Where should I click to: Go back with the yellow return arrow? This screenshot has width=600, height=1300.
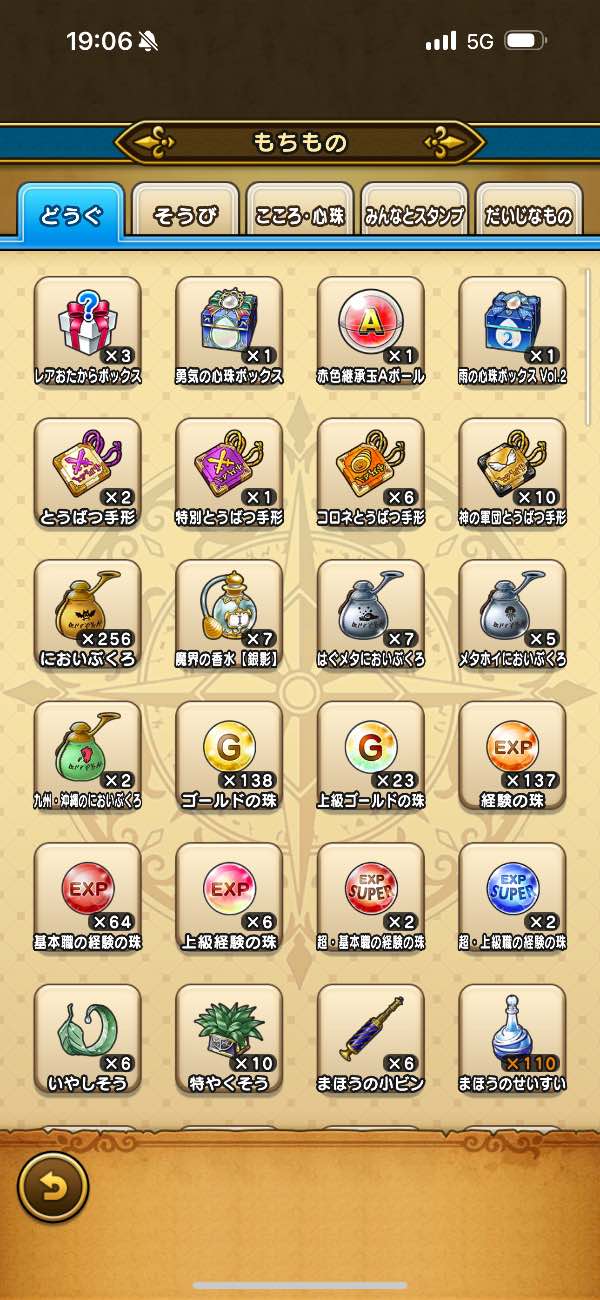pyautogui.click(x=53, y=1188)
